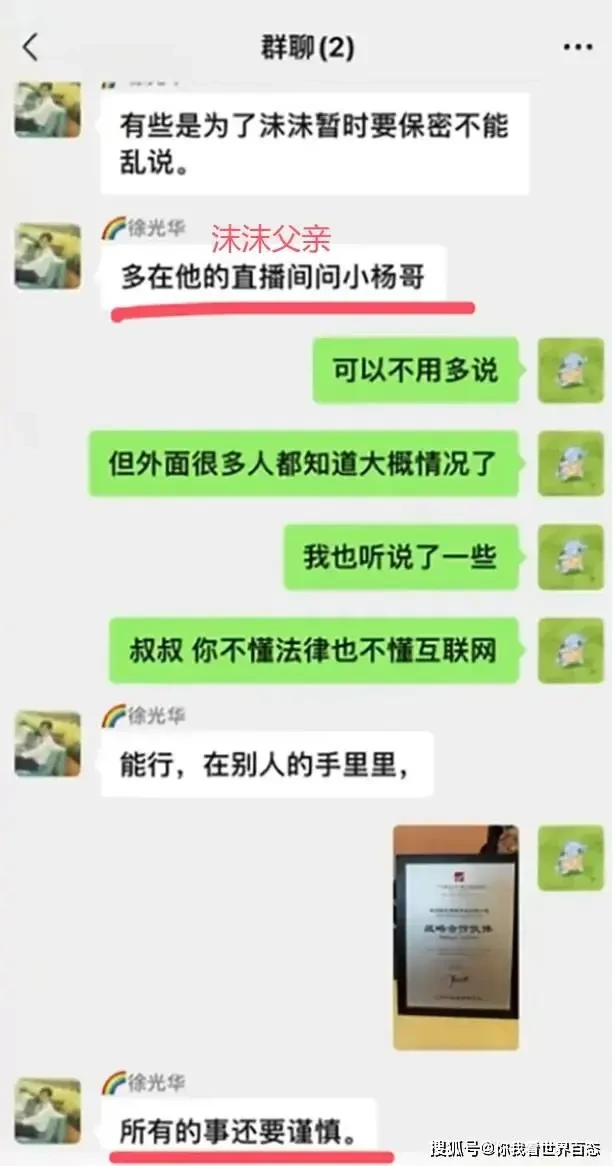Open the certificate photo message
The height and width of the screenshot is (1166, 615).
456,937
